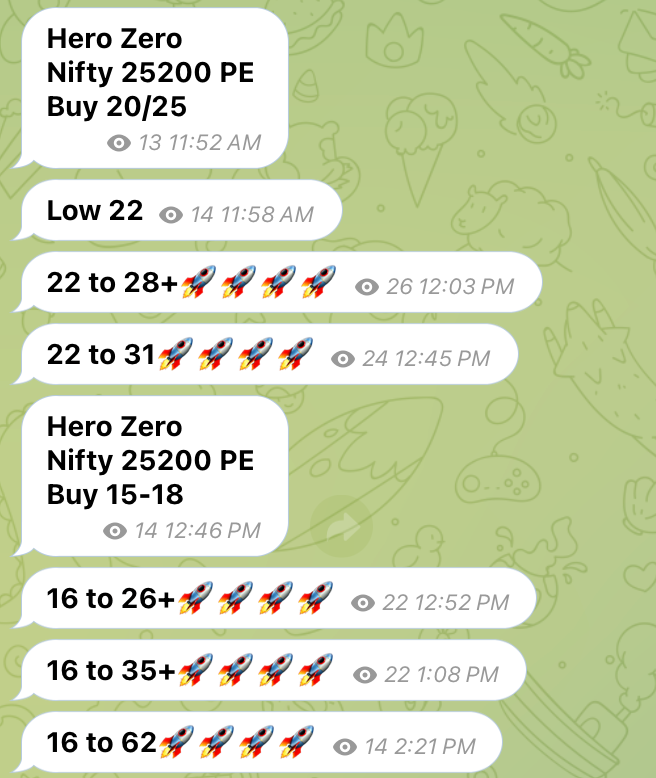The width and height of the screenshot is (656, 778).
Task: Open the Low 22 message
Action: pos(180,211)
